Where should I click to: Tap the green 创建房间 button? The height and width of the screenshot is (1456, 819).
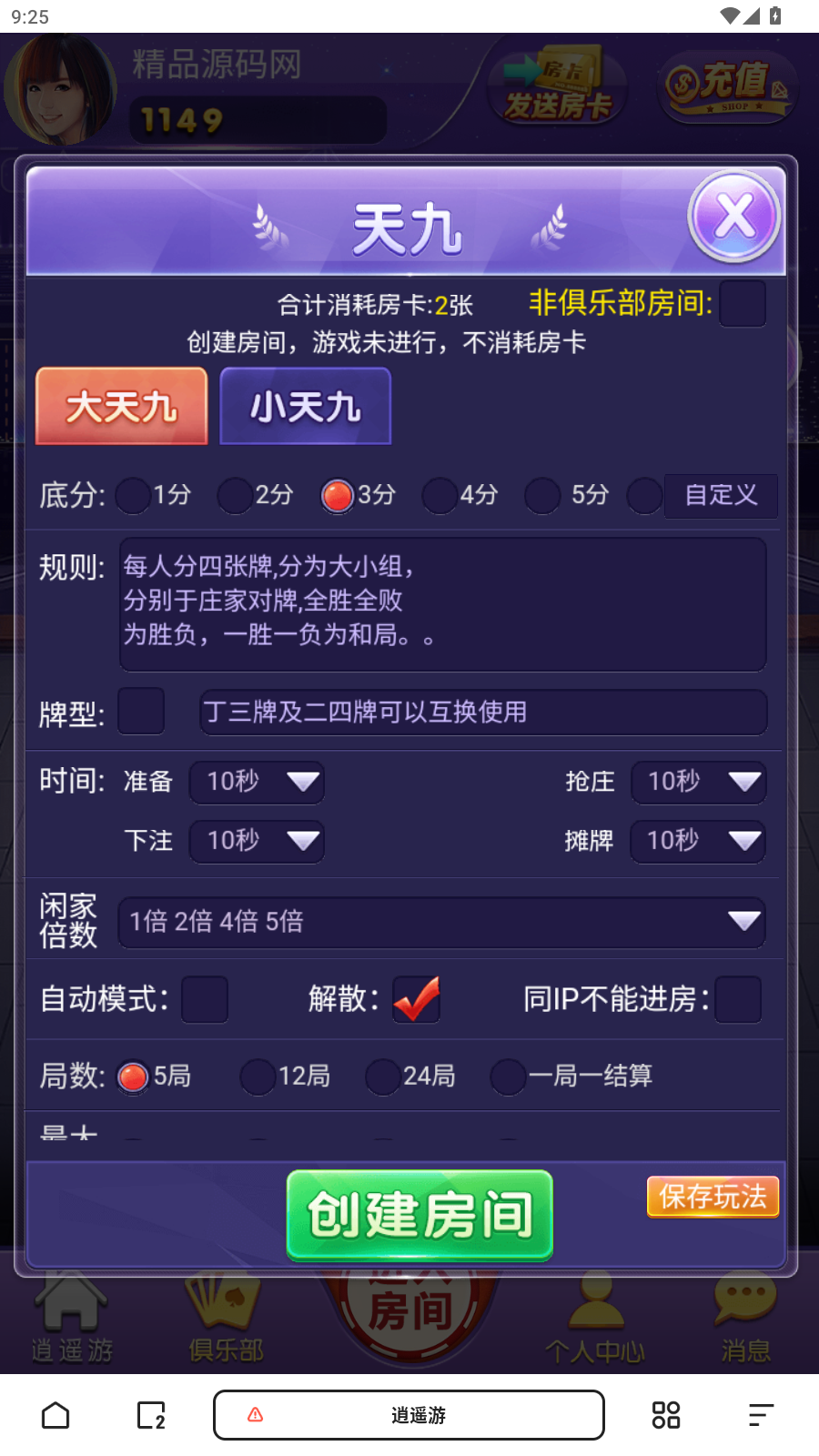coord(420,1215)
